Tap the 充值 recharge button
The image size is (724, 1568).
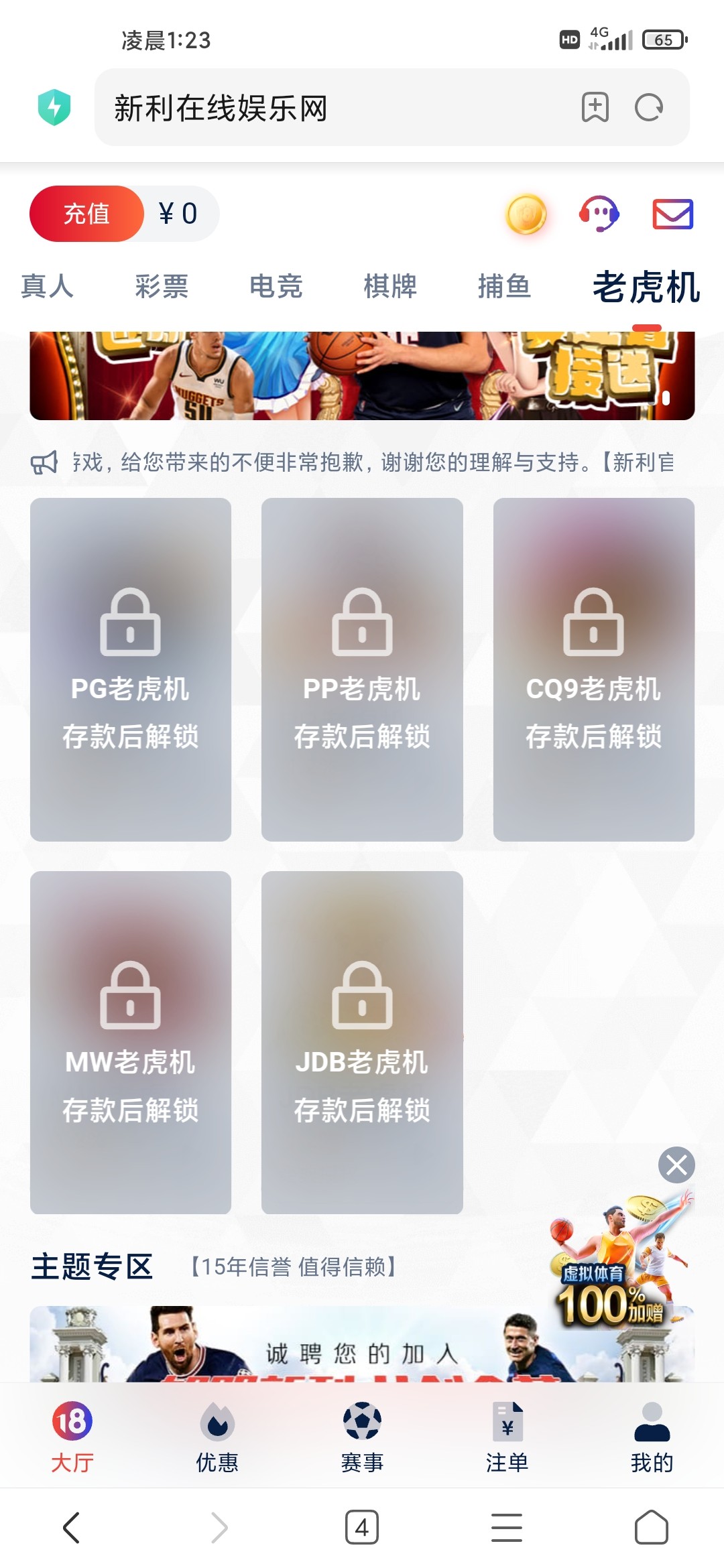tap(86, 214)
